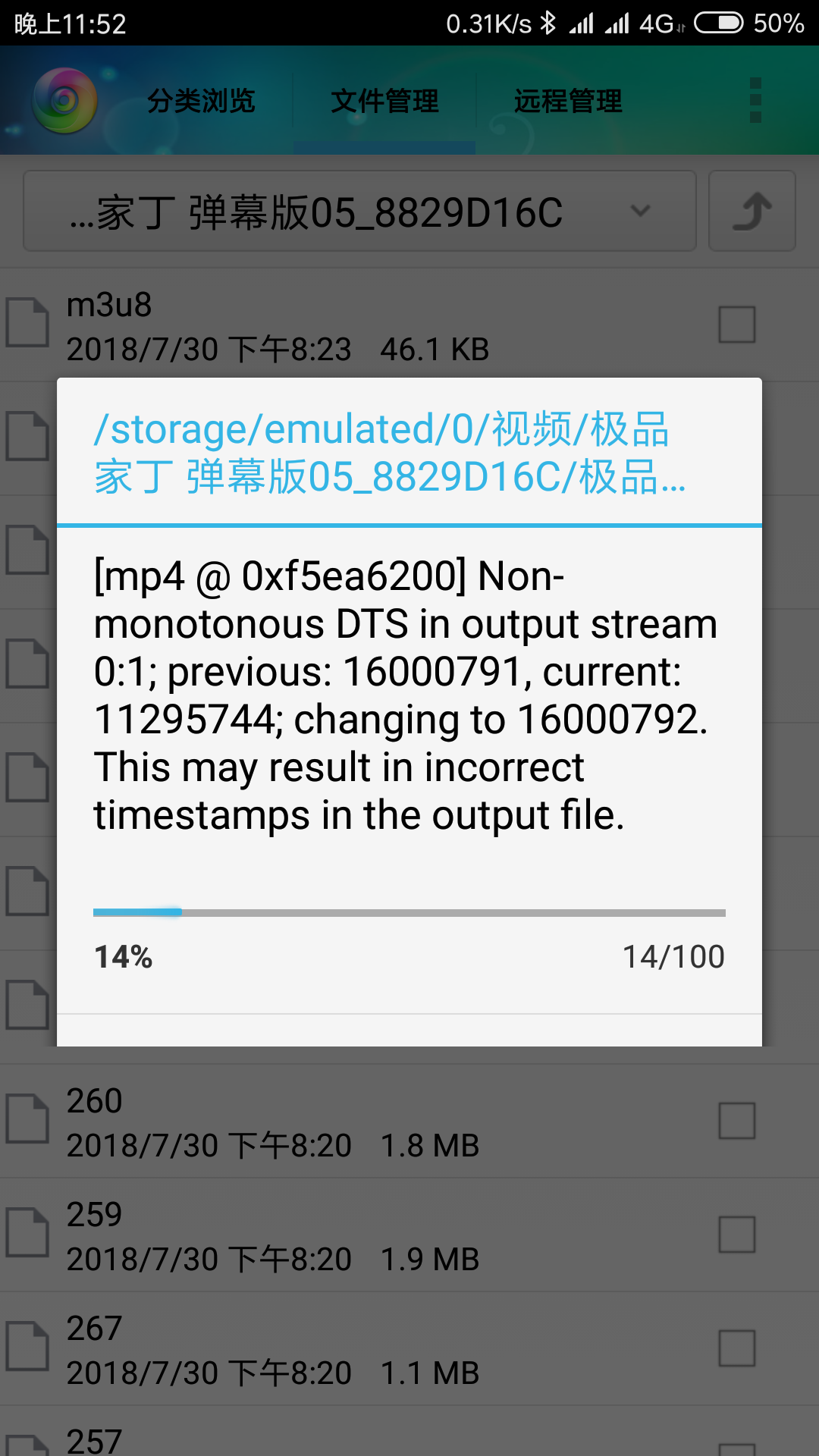This screenshot has height=1456, width=819.
Task: Click the 14% progress bar
Action: 409,911
